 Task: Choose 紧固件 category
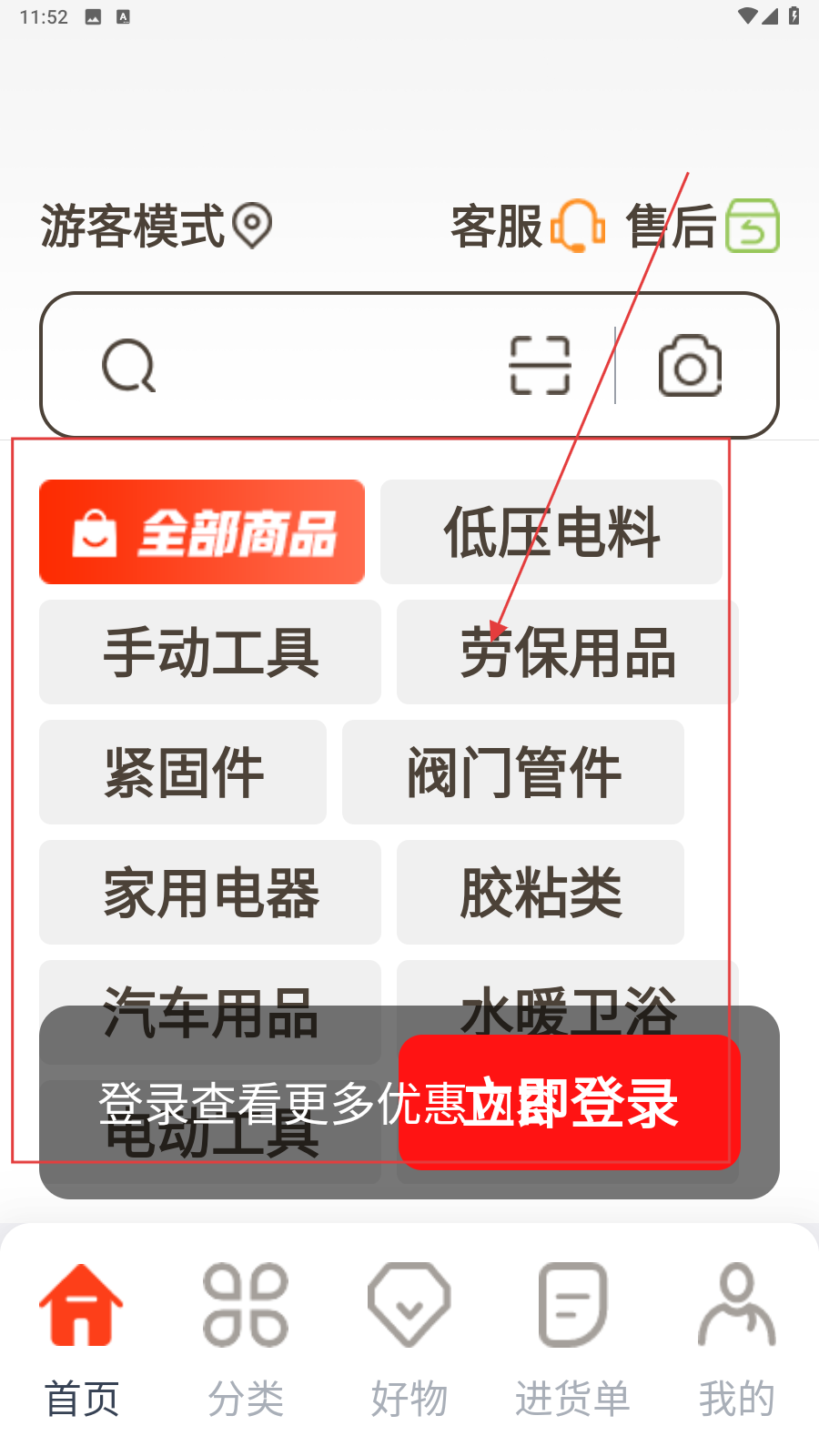183,773
